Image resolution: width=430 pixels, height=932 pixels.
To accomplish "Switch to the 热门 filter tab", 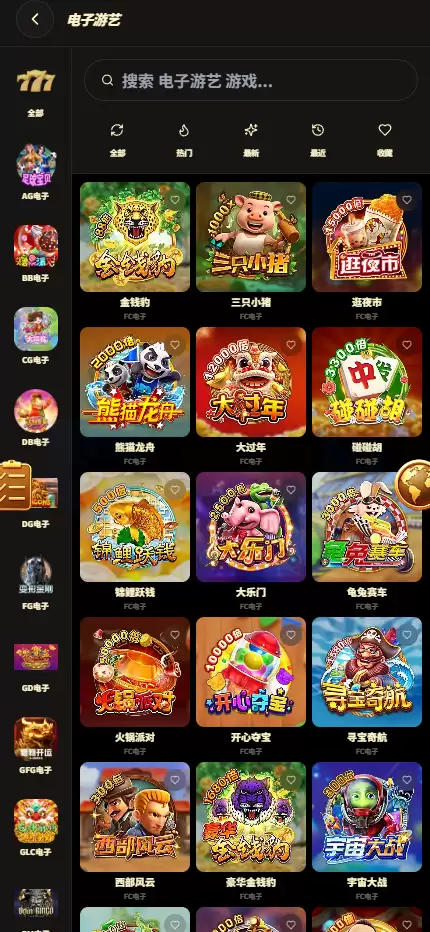I will 184,140.
